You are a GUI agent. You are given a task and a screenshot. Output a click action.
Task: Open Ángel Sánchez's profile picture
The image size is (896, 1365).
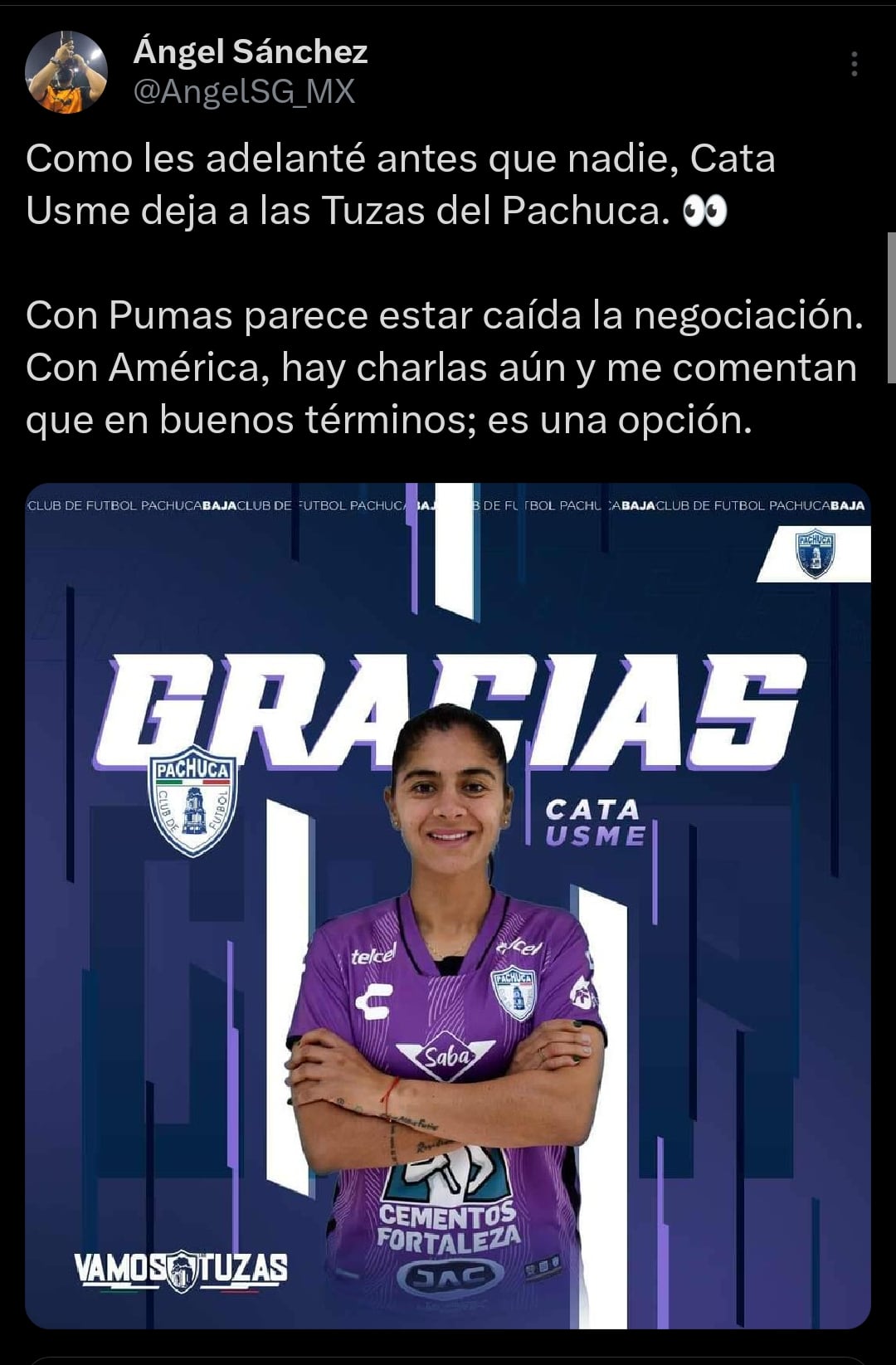66,72
